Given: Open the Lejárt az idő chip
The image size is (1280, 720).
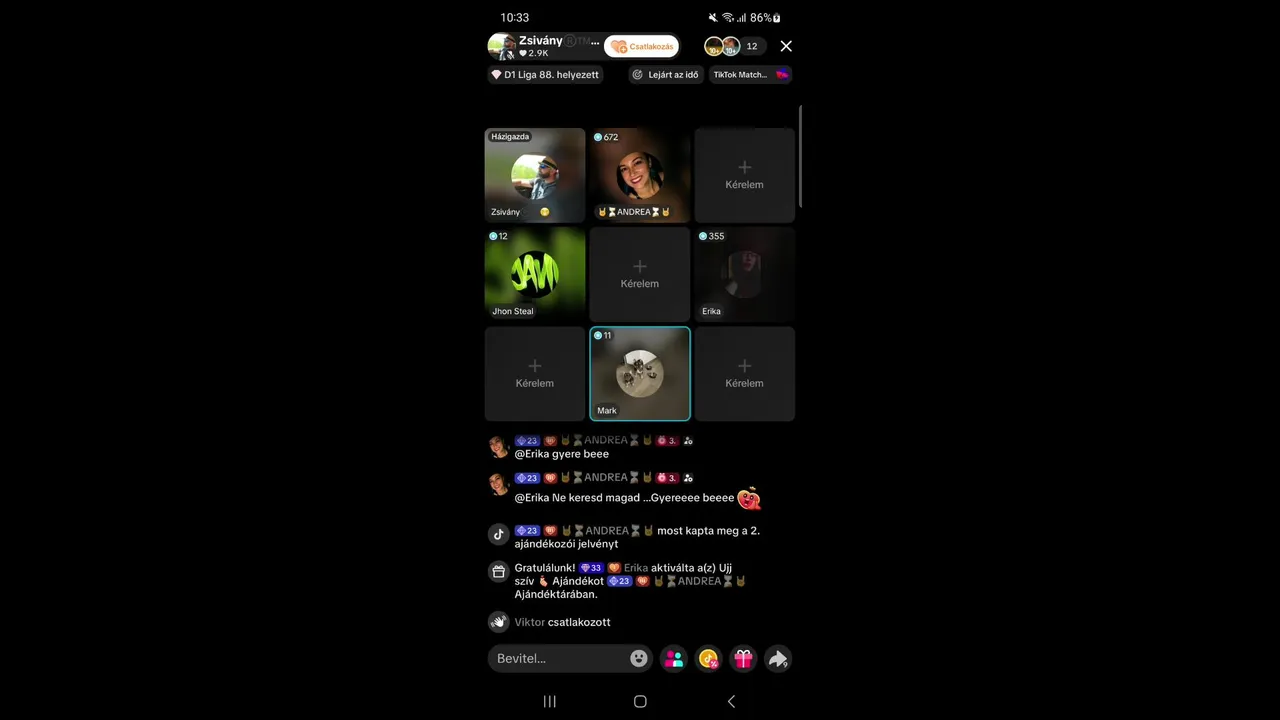Looking at the screenshot, I should tap(665, 75).
